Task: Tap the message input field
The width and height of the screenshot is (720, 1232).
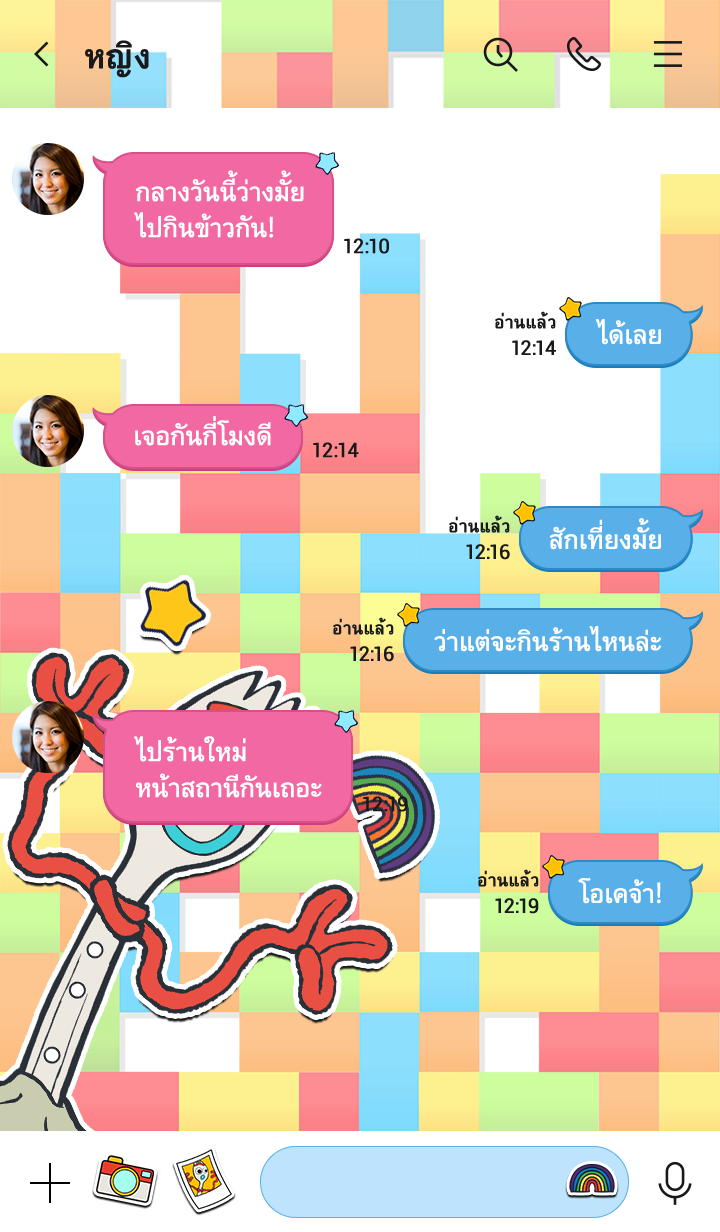Action: 410,1182
